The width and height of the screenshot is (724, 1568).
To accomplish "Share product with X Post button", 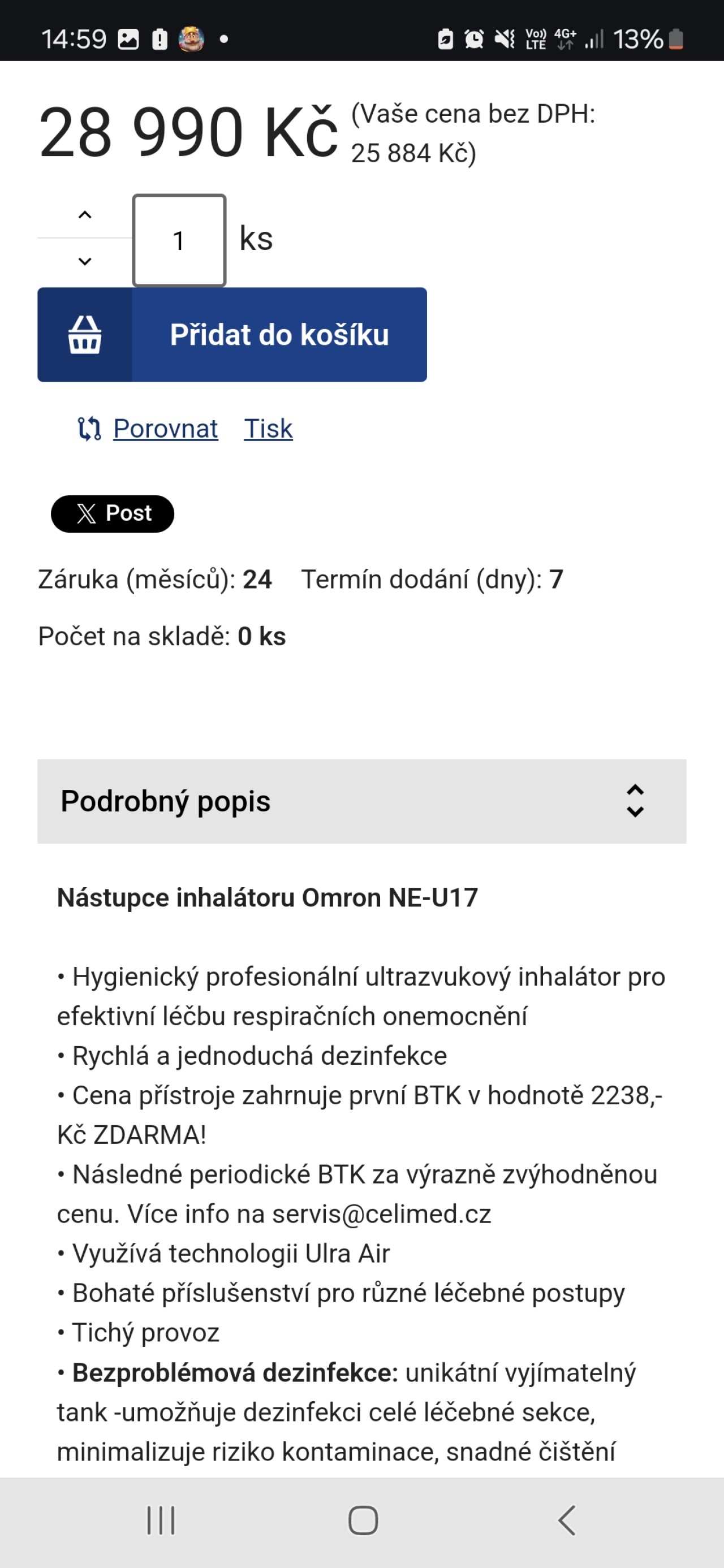I will click(x=113, y=514).
